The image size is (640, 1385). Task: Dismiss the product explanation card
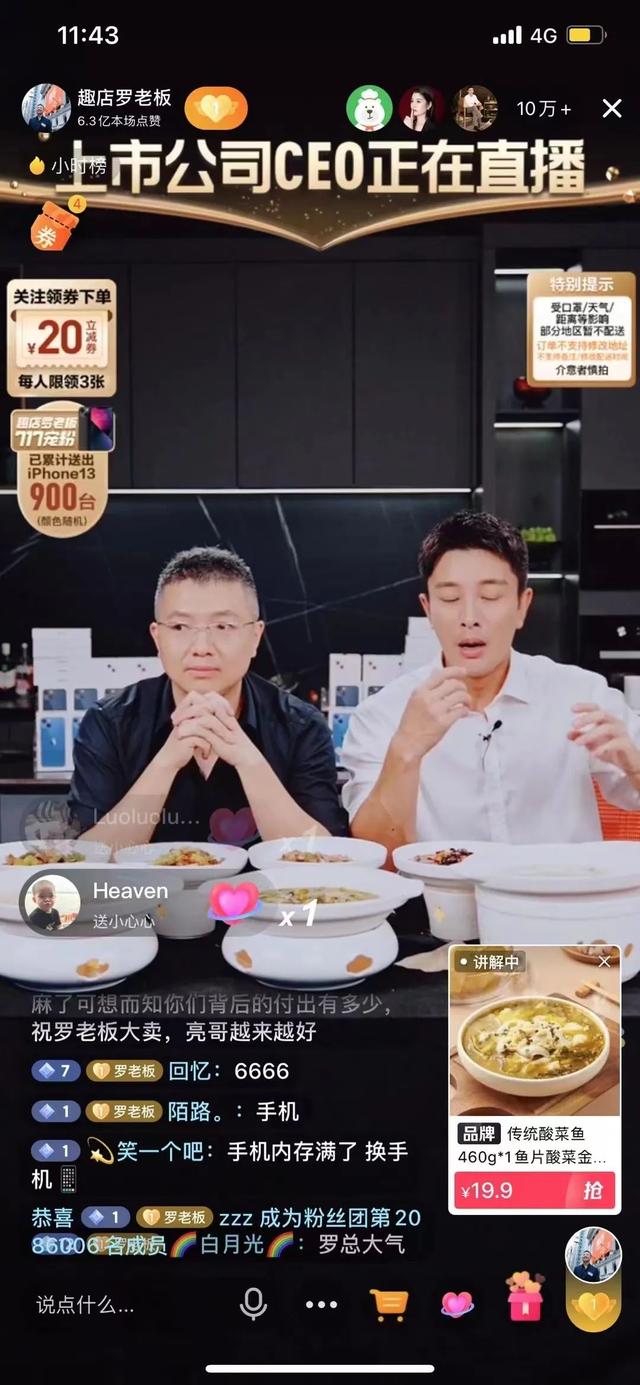point(604,961)
